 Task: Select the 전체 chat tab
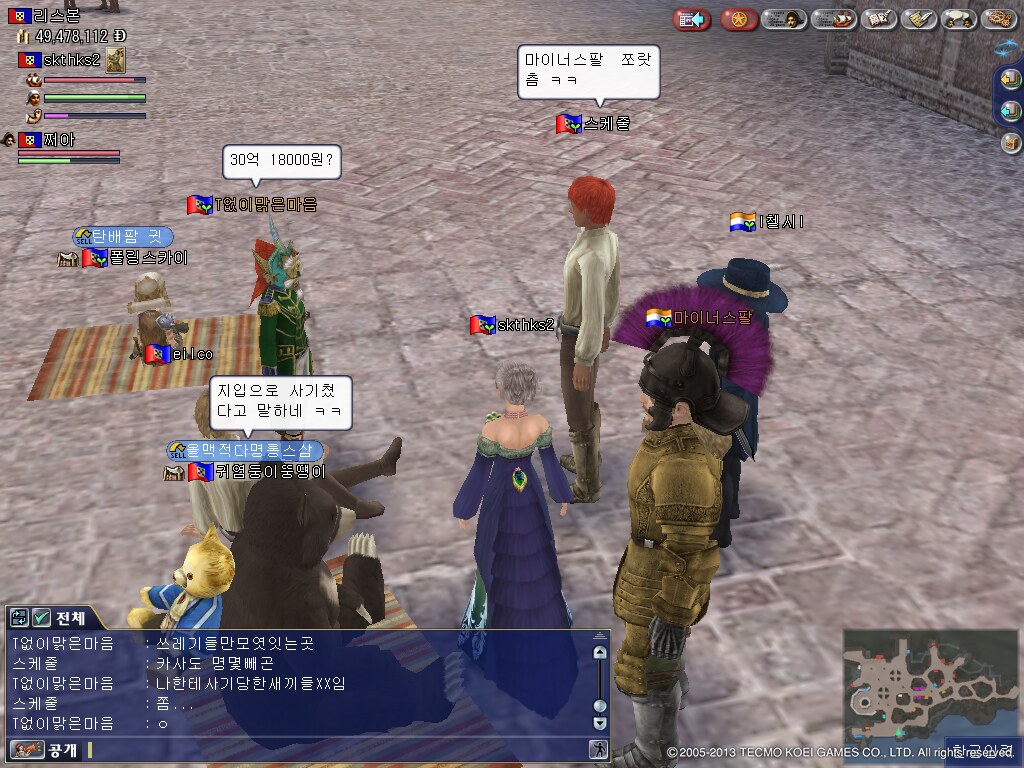[x=70, y=618]
